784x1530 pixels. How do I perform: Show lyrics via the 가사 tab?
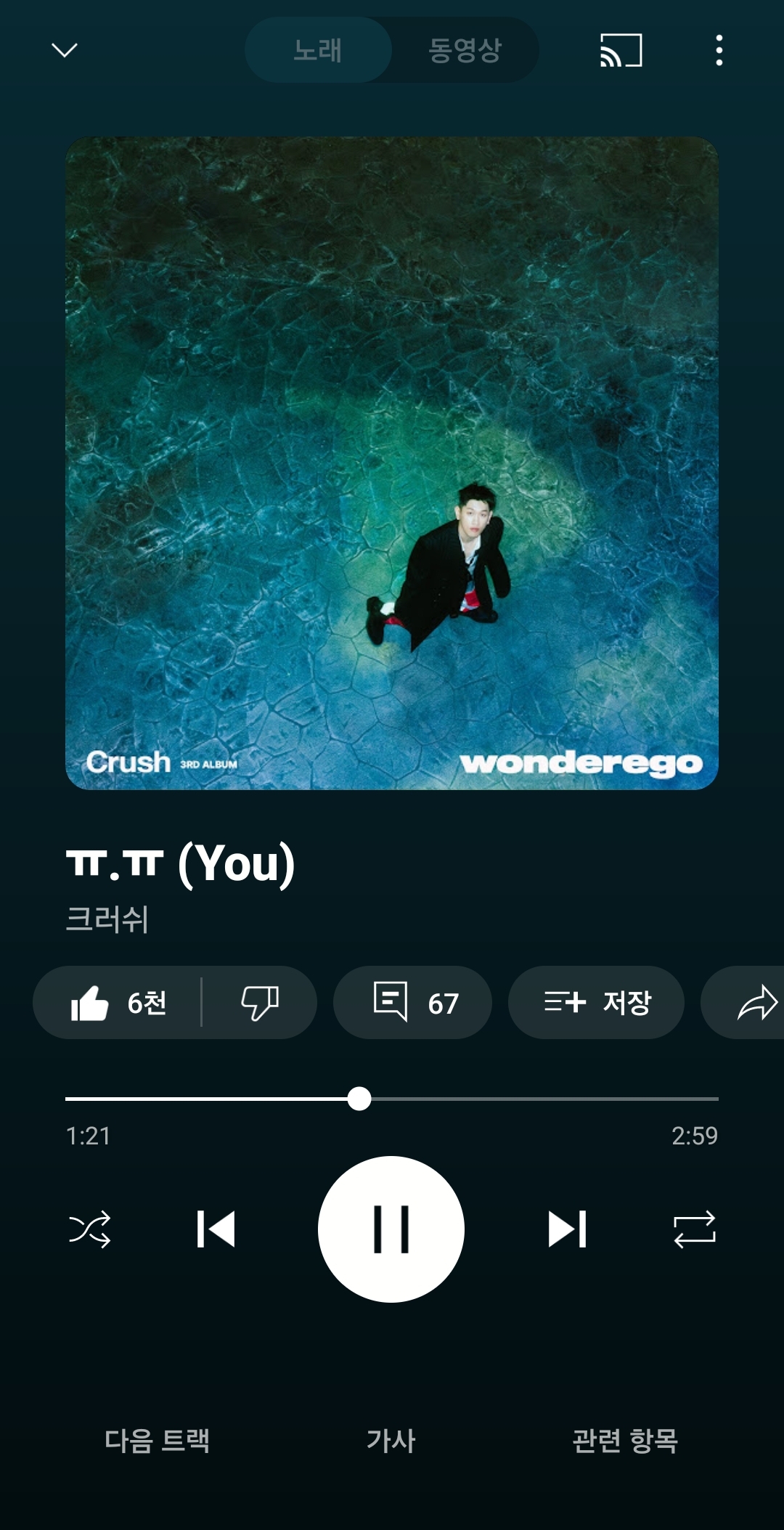(x=391, y=1441)
